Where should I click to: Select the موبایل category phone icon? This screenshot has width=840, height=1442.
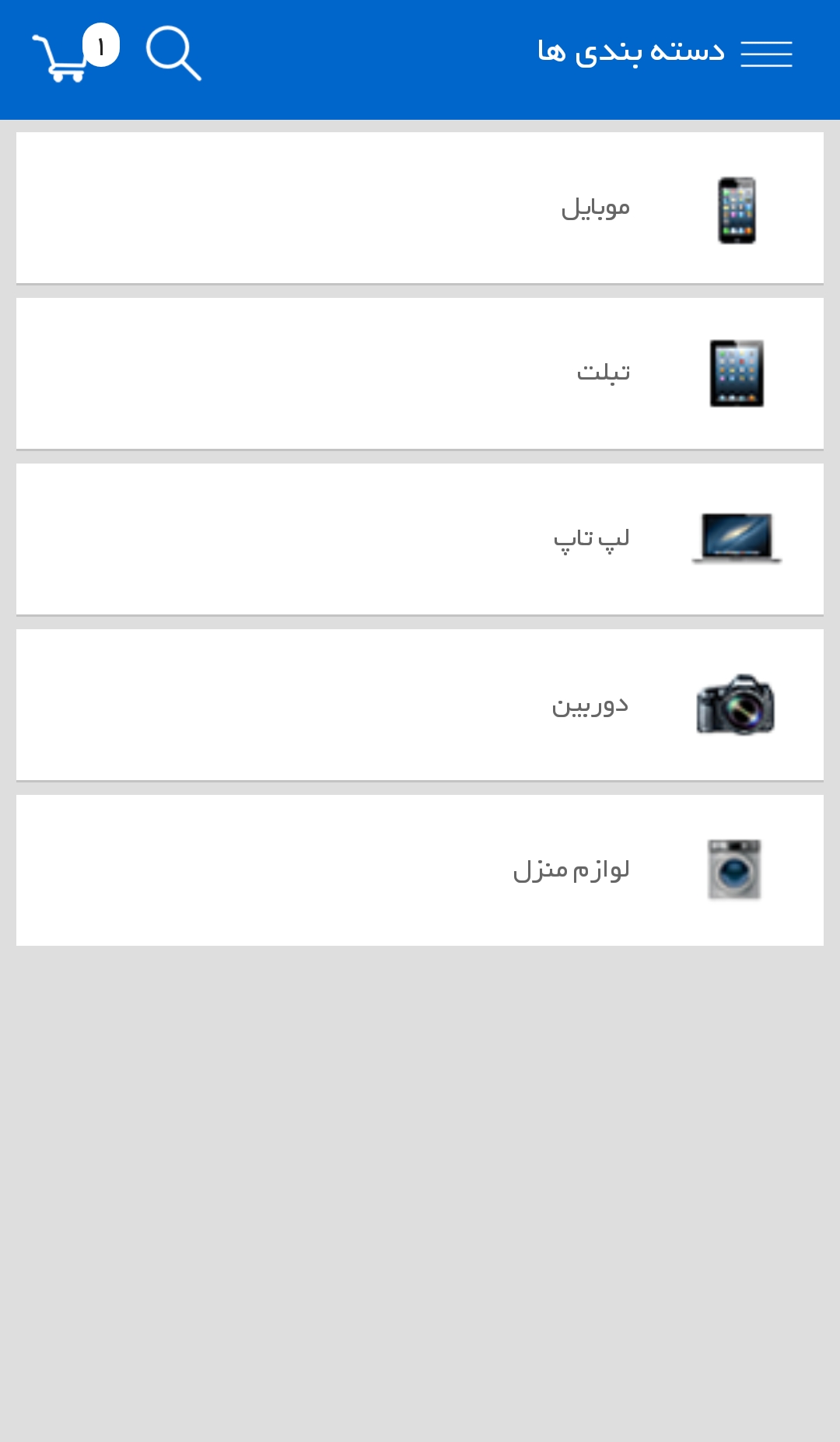736,207
